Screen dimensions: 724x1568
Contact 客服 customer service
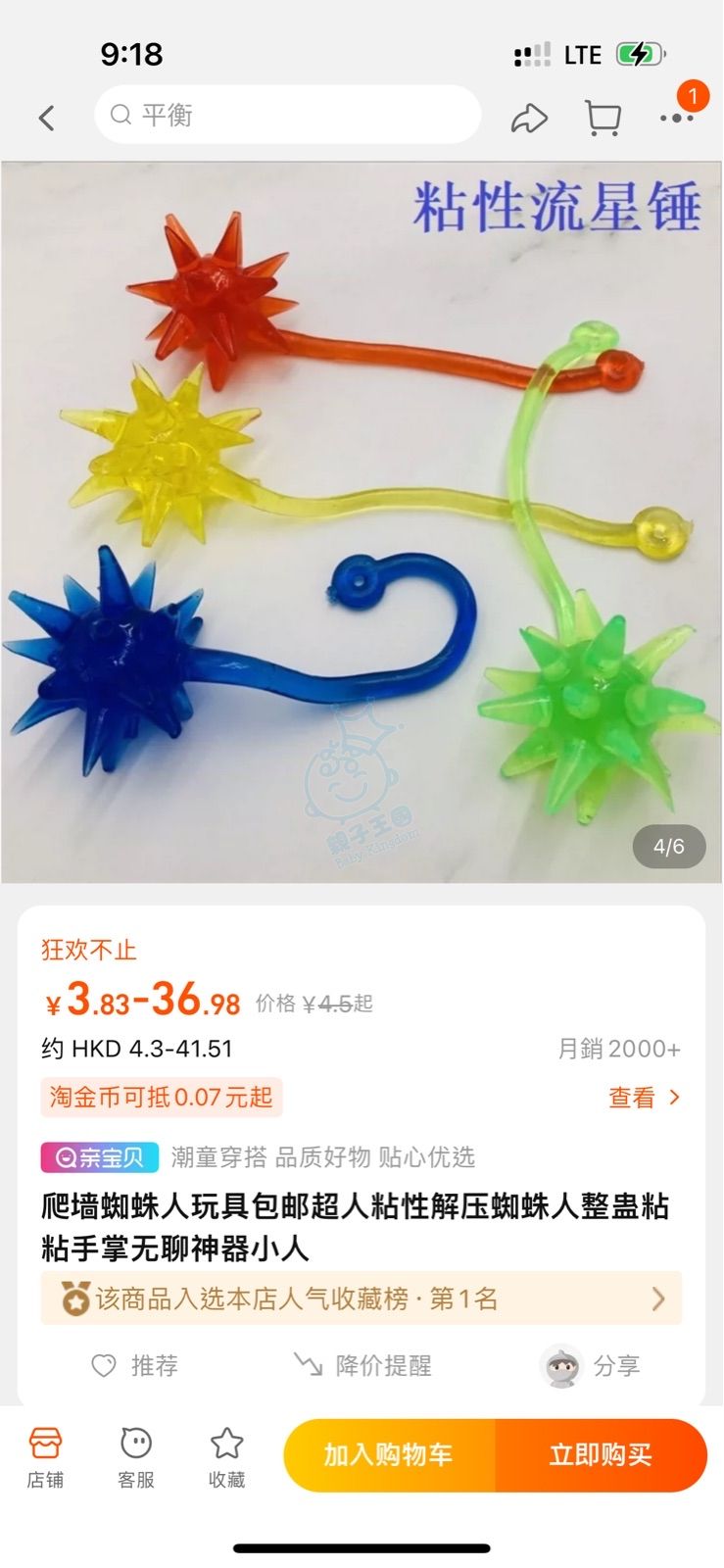[136, 1457]
